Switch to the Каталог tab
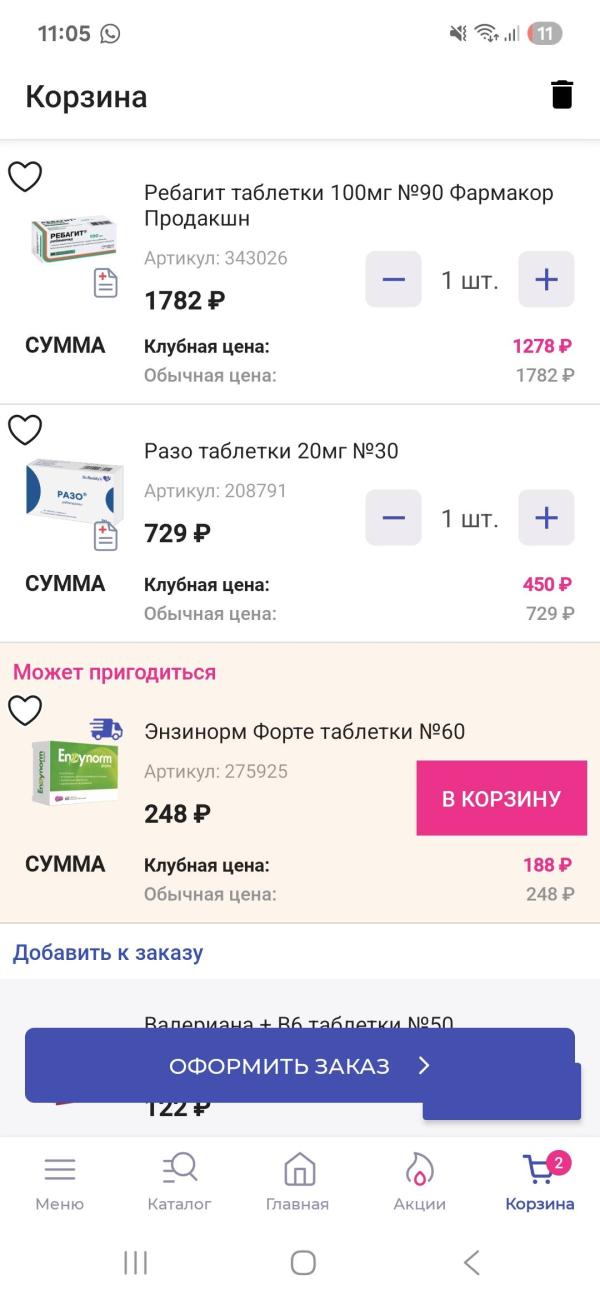The height and width of the screenshot is (1299, 600). 180,1182
